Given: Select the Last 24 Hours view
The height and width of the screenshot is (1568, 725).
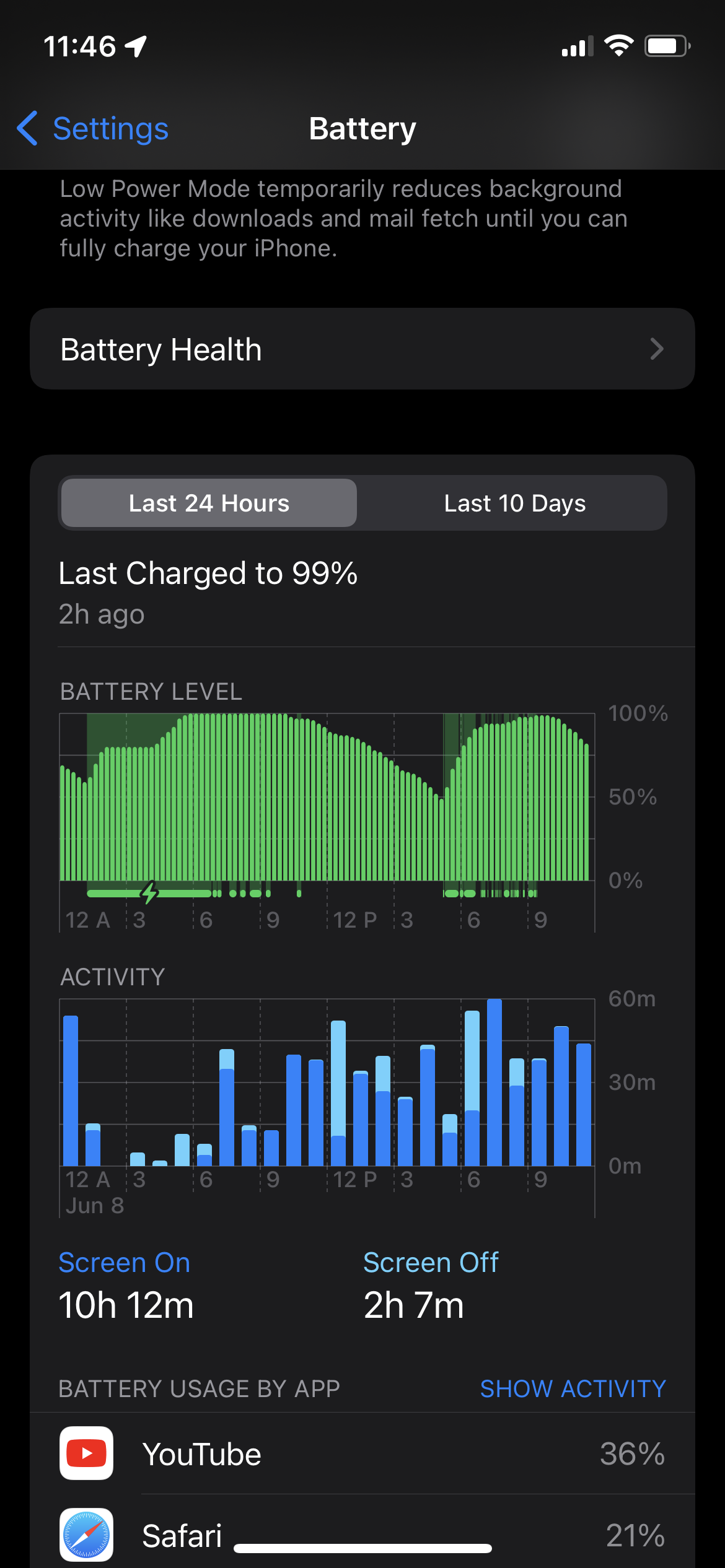Looking at the screenshot, I should 209,503.
